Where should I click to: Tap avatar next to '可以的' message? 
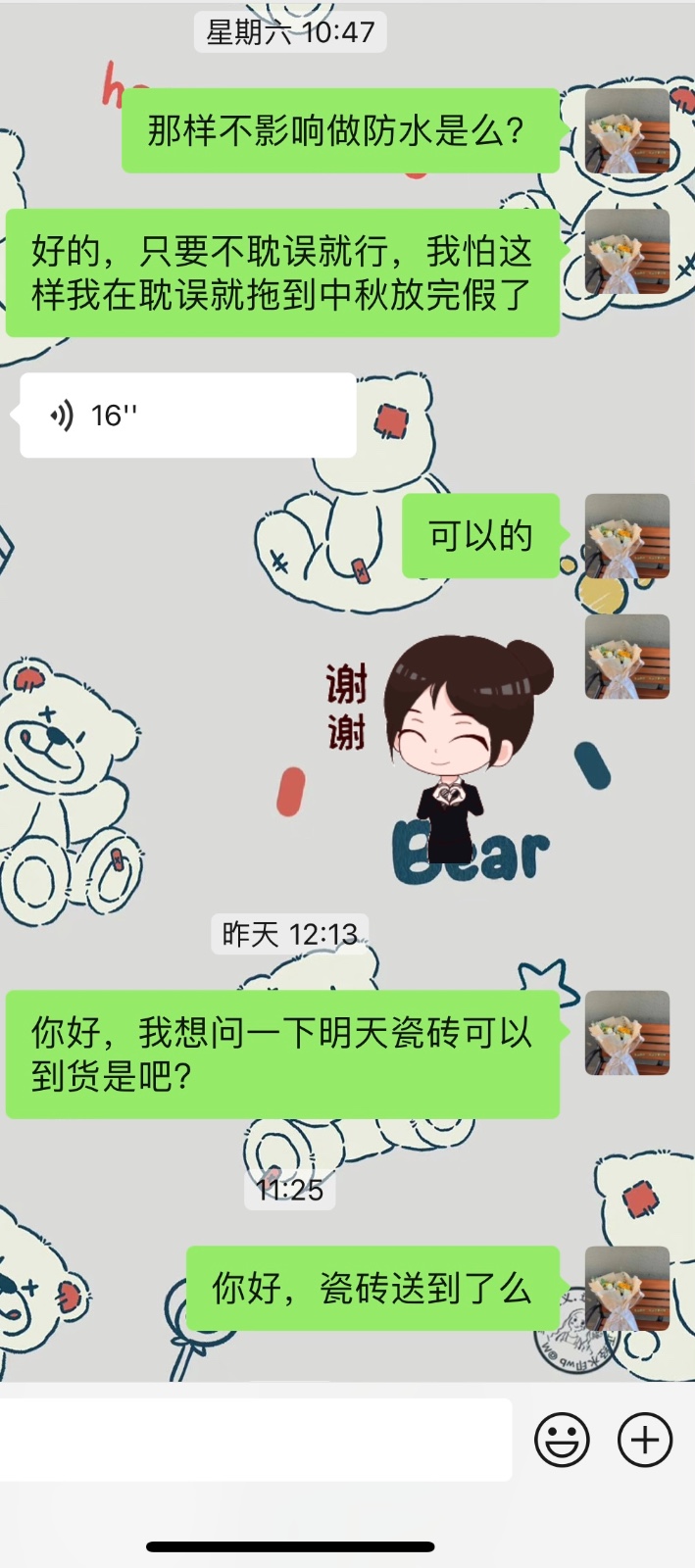click(x=627, y=536)
